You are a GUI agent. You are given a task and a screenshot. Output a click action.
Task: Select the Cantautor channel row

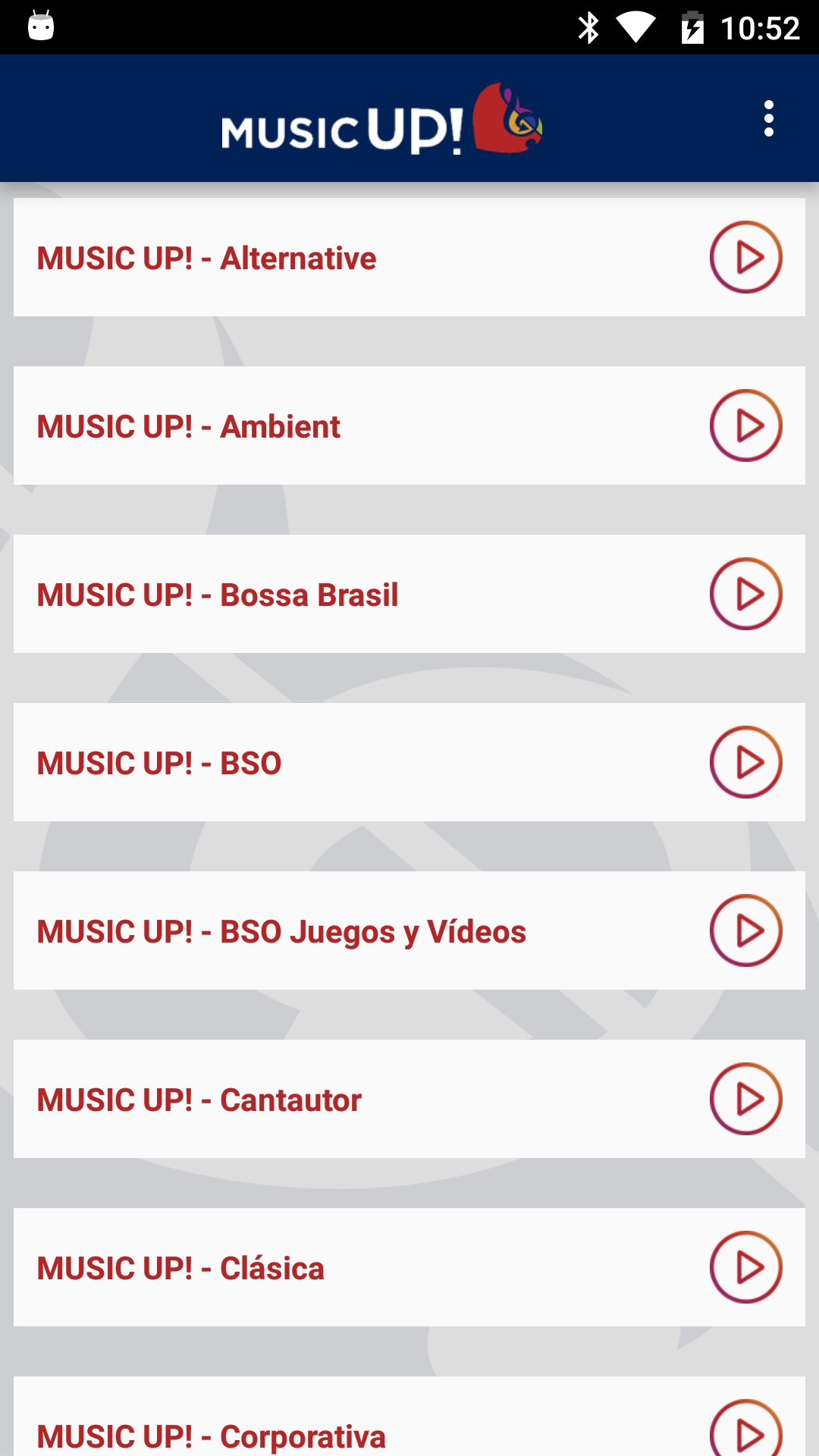pos(409,1099)
